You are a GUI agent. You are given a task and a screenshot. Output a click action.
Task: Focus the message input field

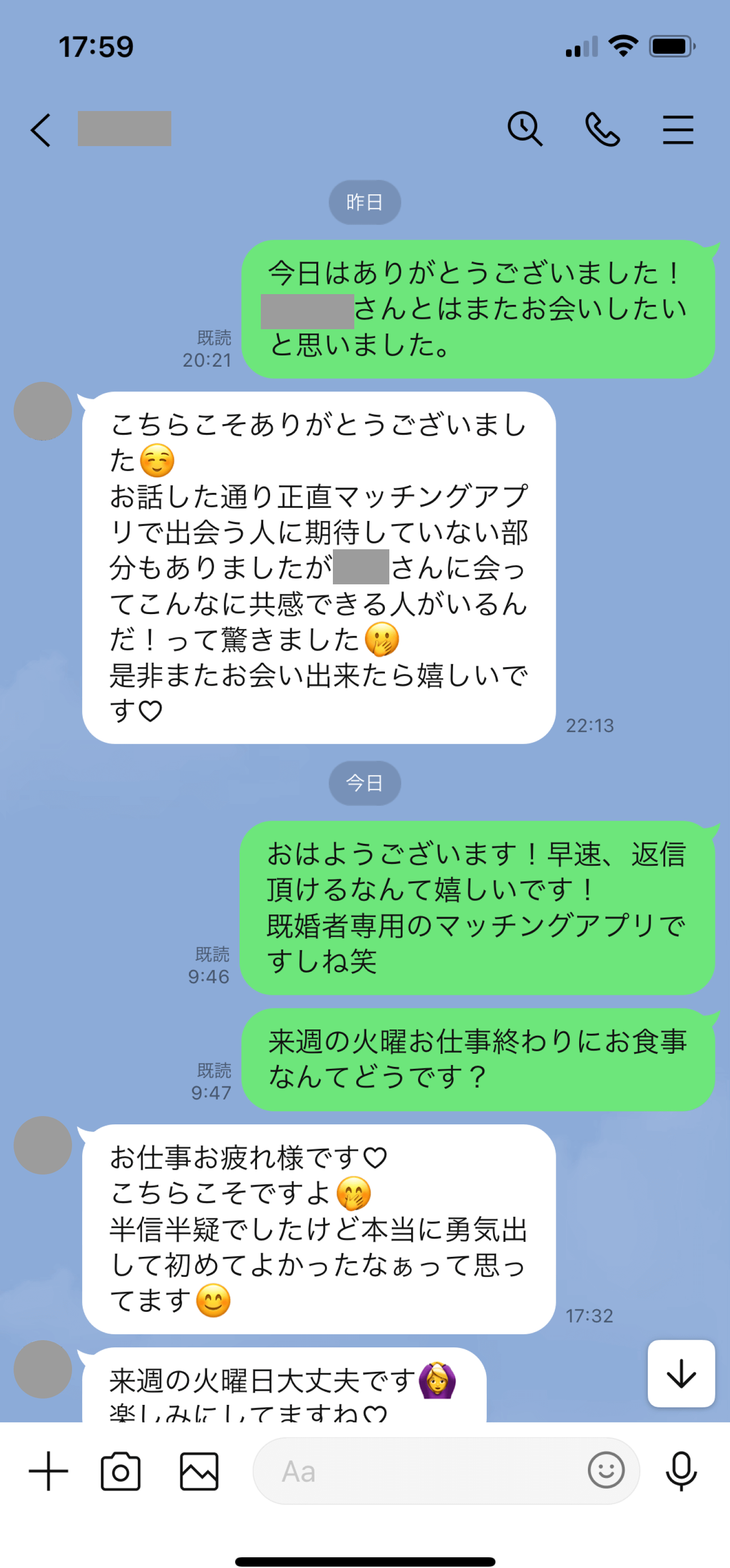[420, 1471]
